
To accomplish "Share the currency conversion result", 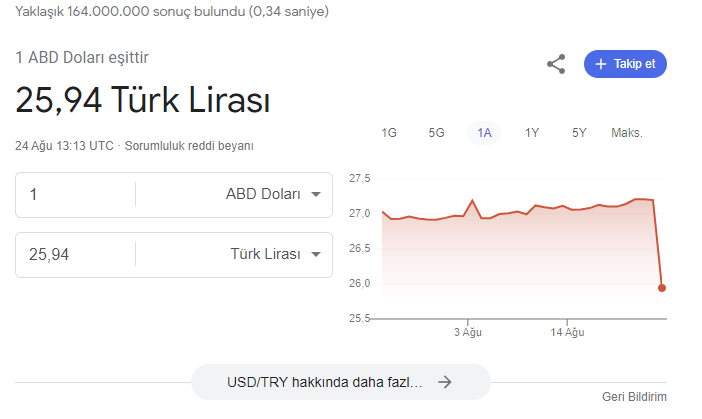I will pos(556,64).
